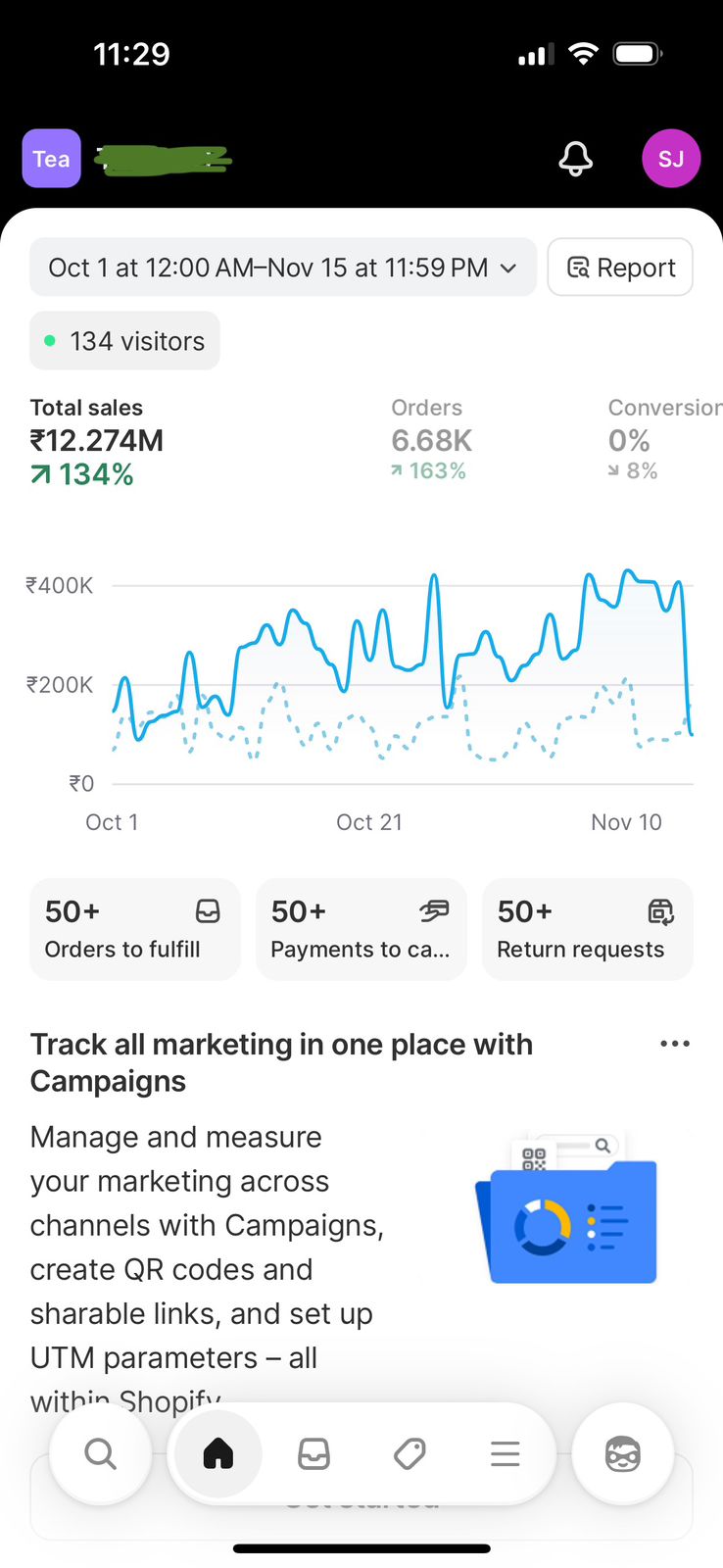
Task: Open the Campaigns card overflow menu
Action: coord(674,1044)
